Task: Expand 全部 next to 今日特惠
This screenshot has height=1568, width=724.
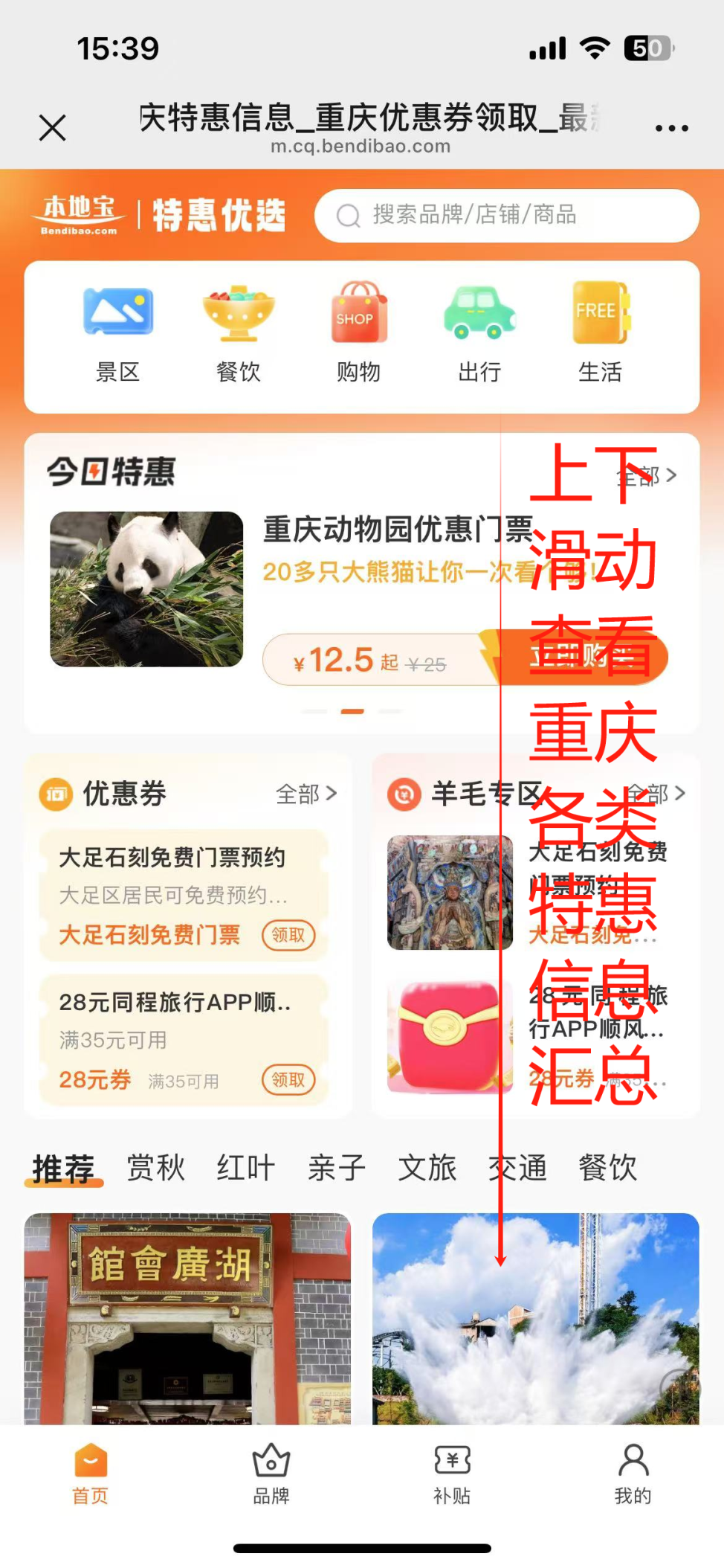Action: pyautogui.click(x=644, y=476)
